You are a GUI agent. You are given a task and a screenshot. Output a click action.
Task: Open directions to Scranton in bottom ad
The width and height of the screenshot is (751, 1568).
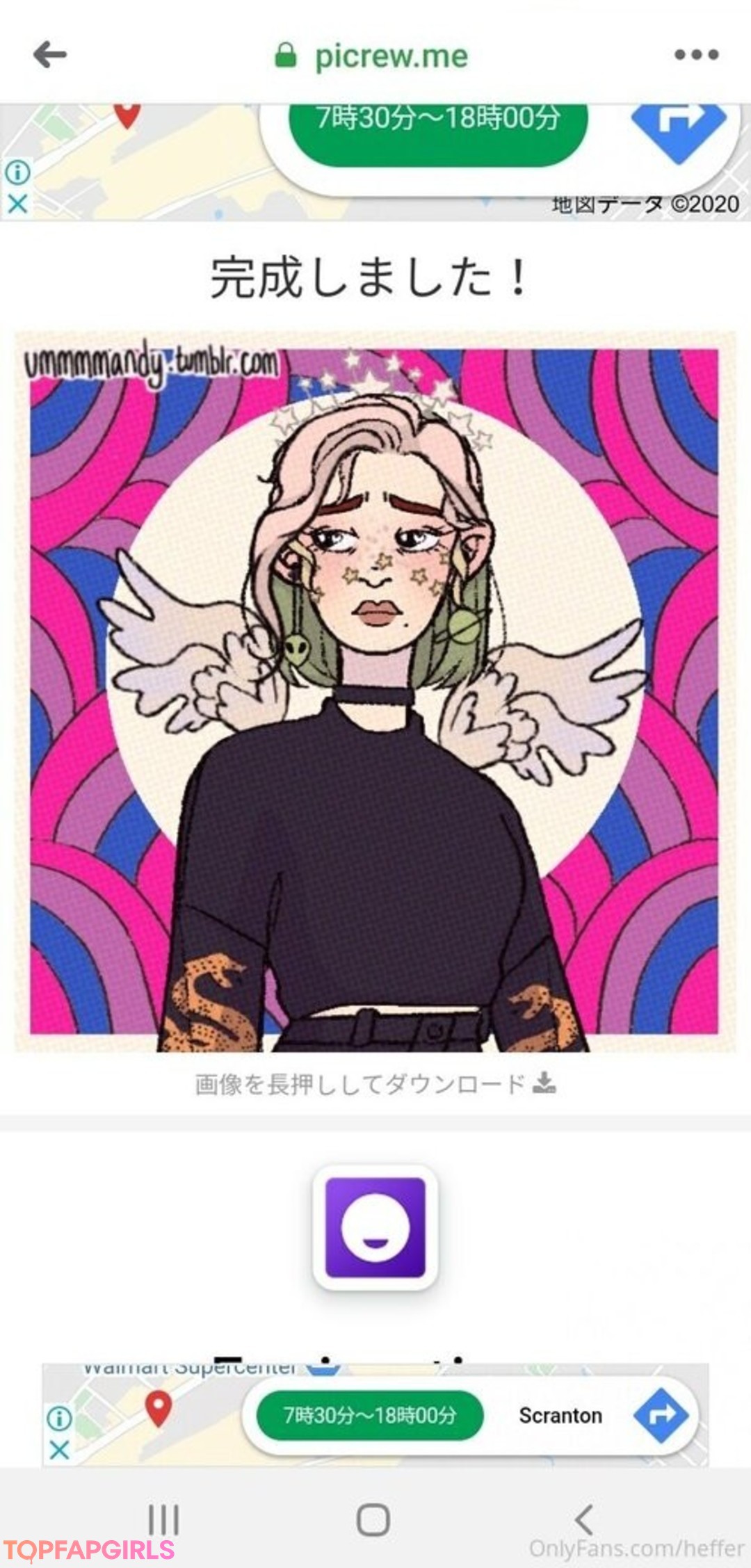[661, 1414]
